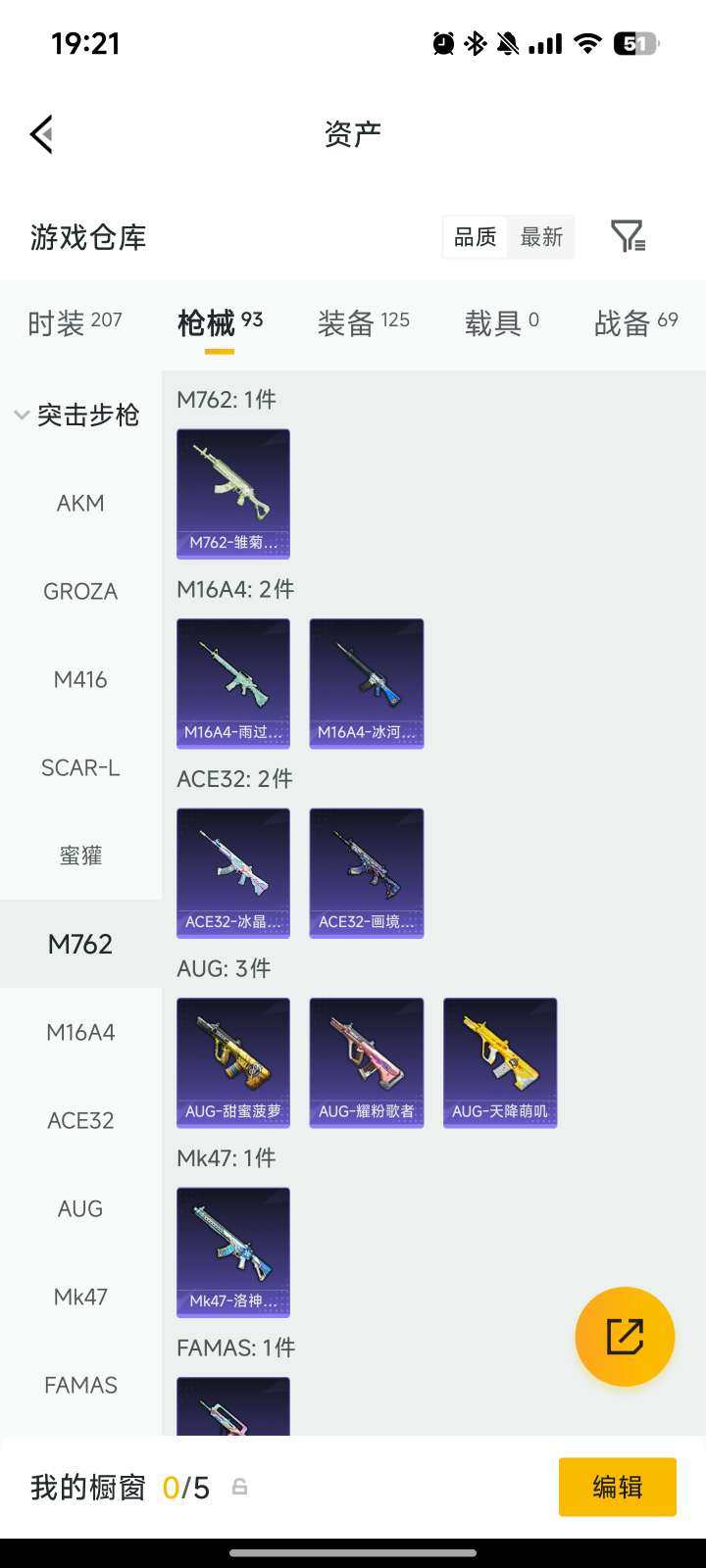Choose SCAR-L from the sidebar list
706x1568 pixels.
click(80, 768)
